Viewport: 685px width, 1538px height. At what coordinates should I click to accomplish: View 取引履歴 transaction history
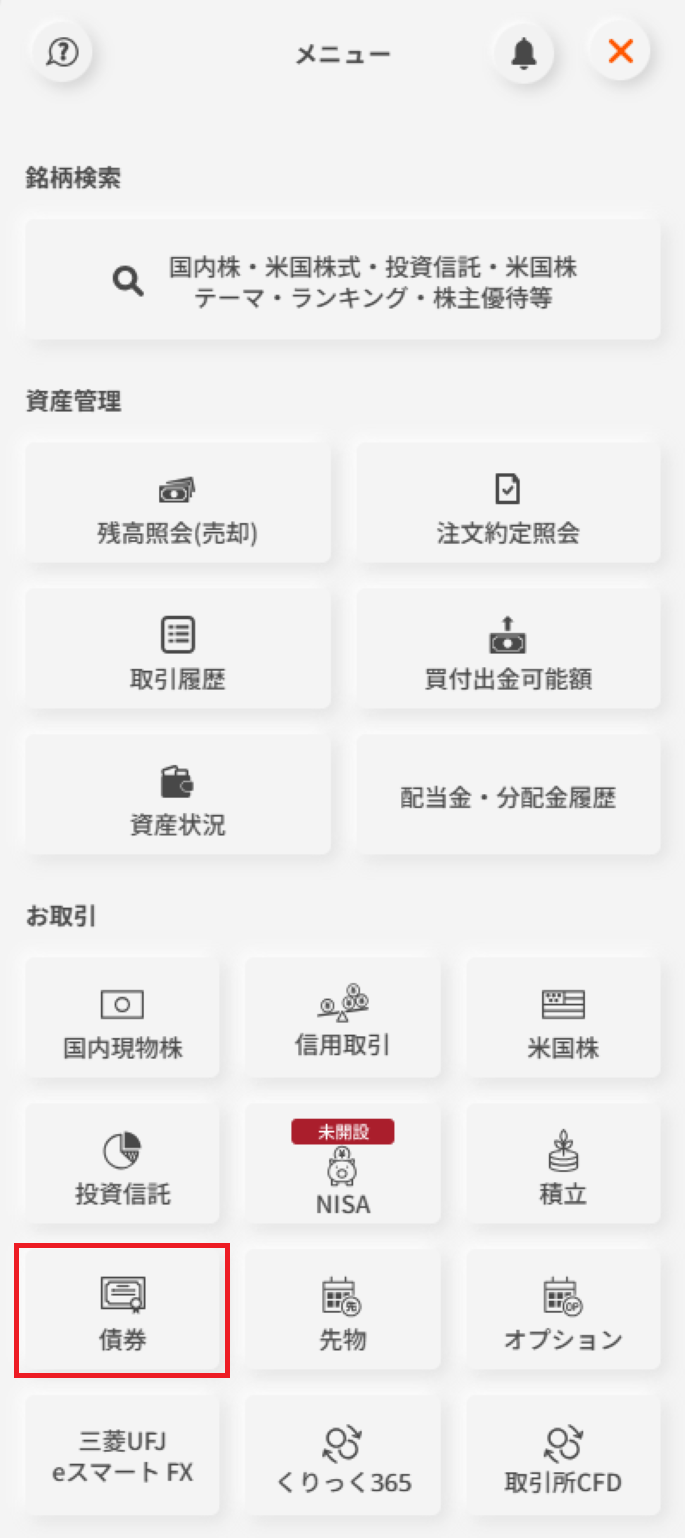[177, 651]
